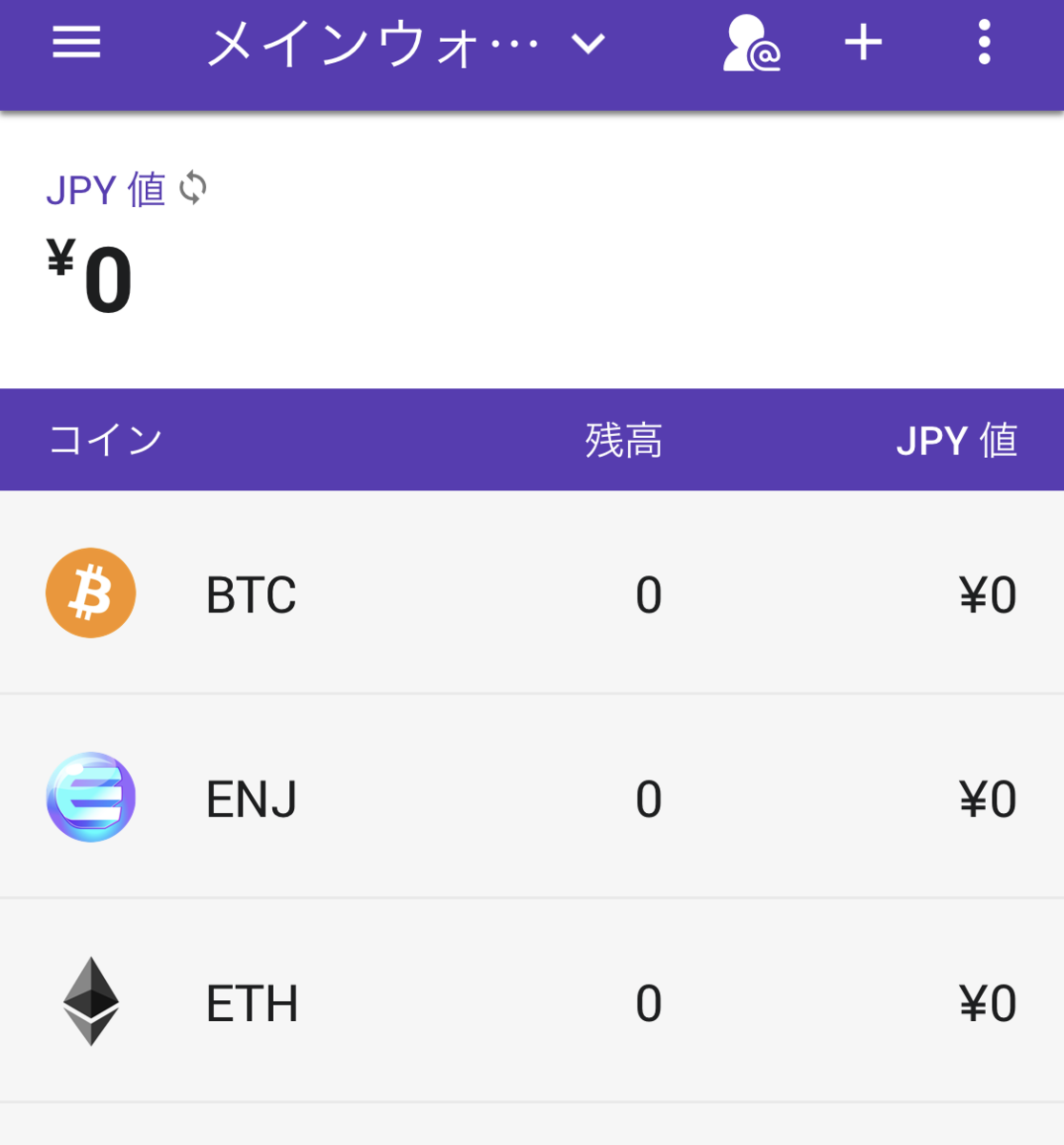This screenshot has height=1145, width=1064.
Task: Tap the Ethereum coin logo
Action: pyautogui.click(x=92, y=1003)
